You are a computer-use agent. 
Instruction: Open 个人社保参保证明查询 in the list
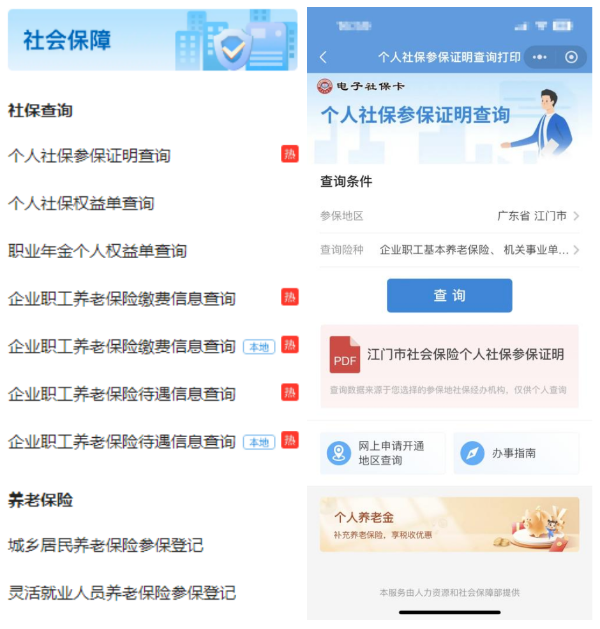(89, 156)
